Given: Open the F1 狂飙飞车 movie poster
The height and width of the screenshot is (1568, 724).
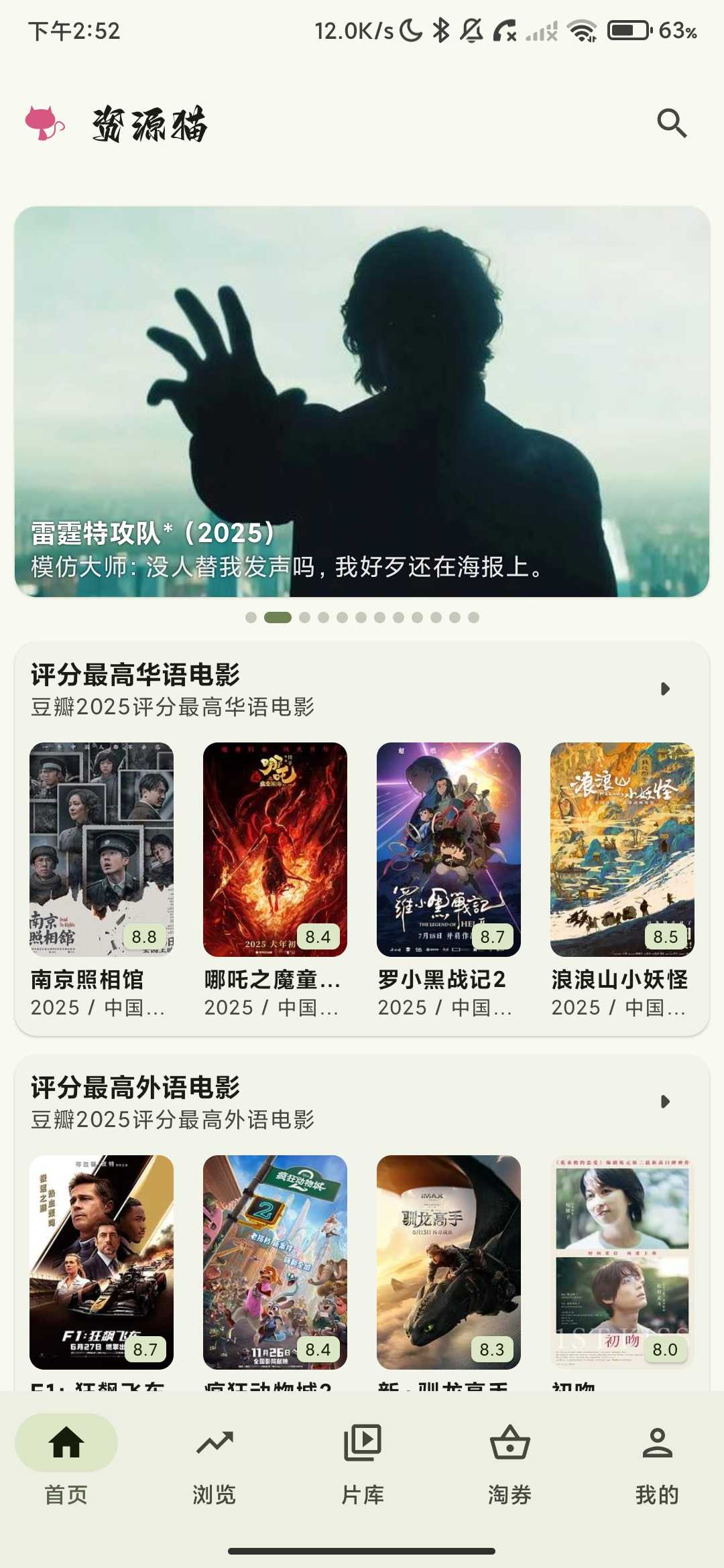Looking at the screenshot, I should (101, 1262).
